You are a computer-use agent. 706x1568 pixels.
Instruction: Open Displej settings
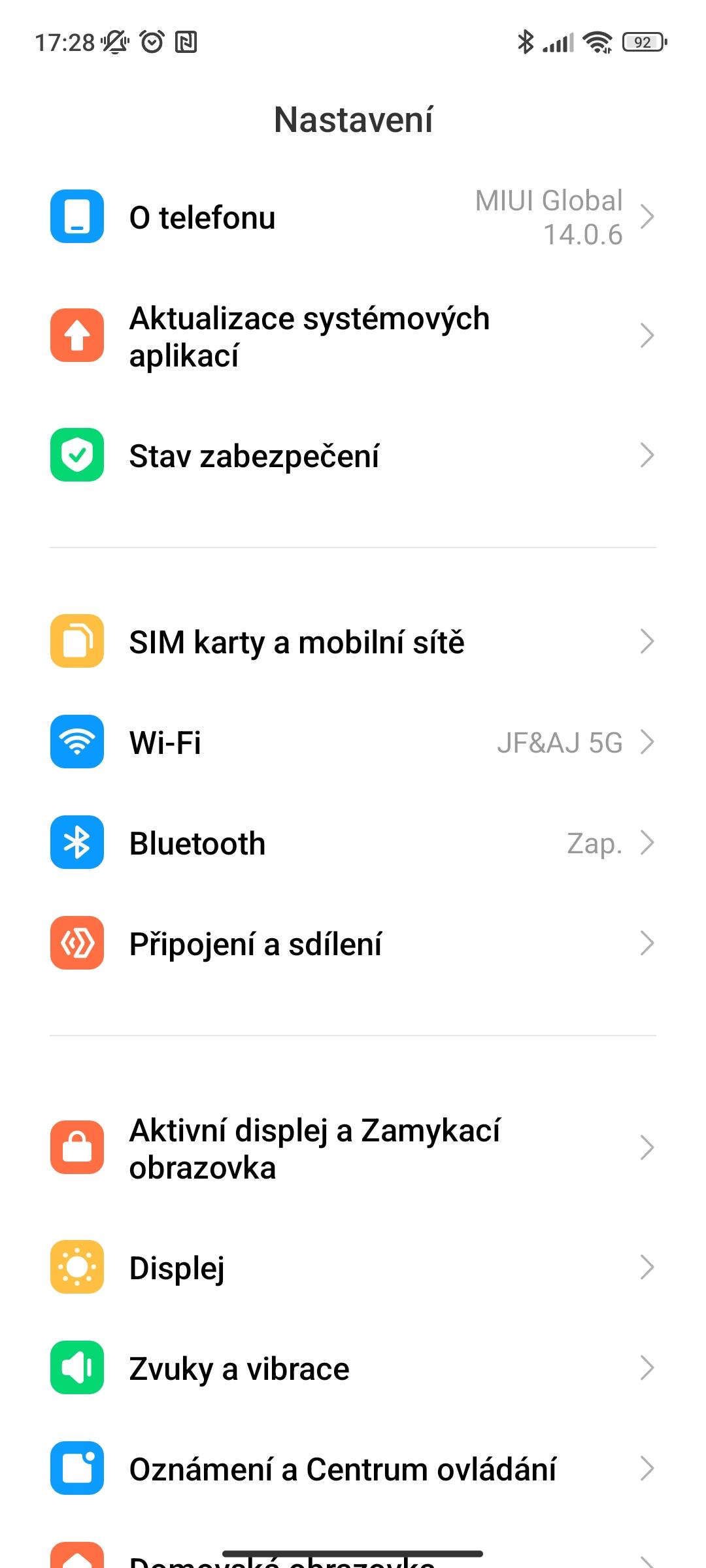coord(353,1267)
